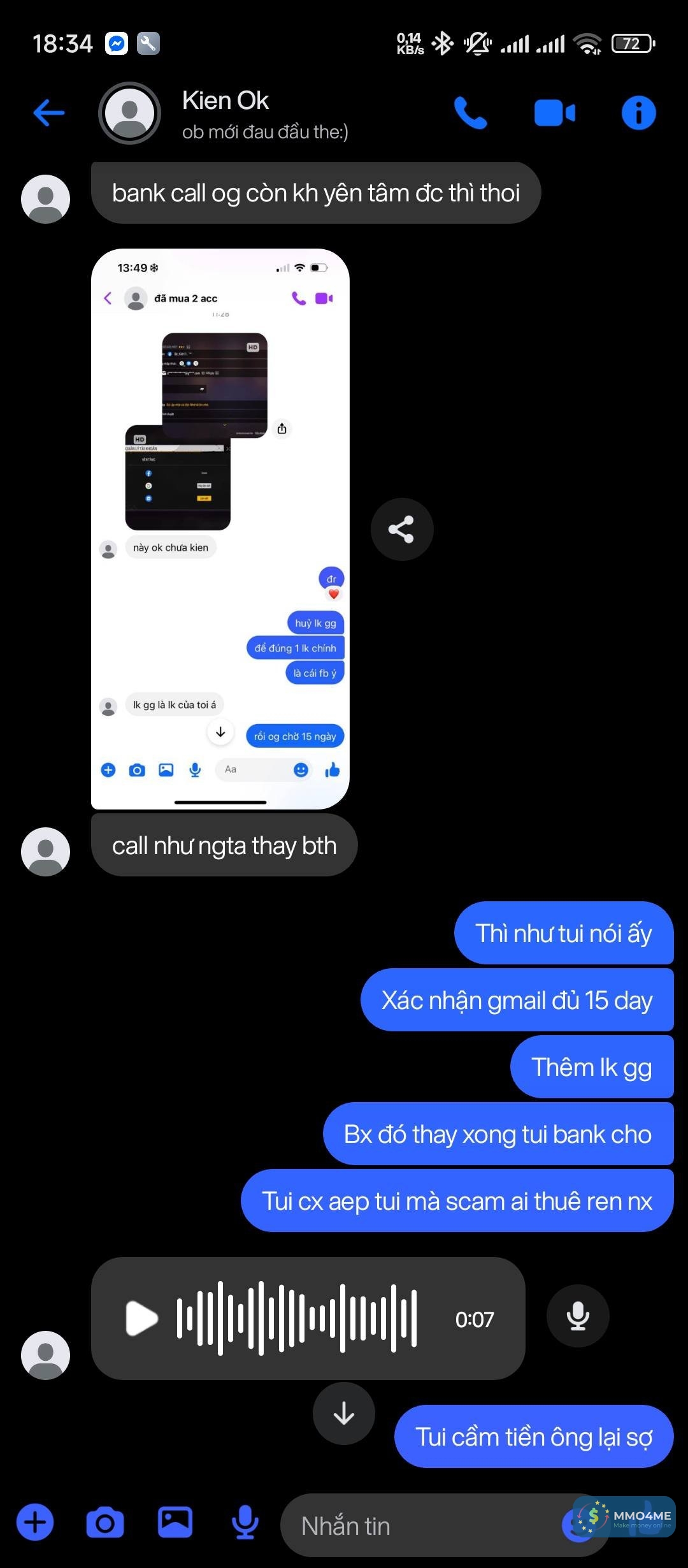Record a voice message

coord(245,1523)
